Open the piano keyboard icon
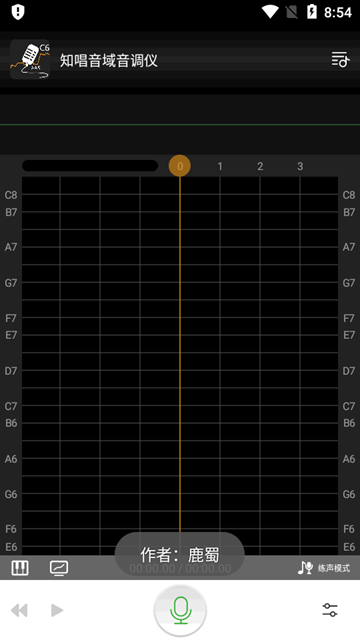This screenshot has width=360, height=640. (20, 568)
